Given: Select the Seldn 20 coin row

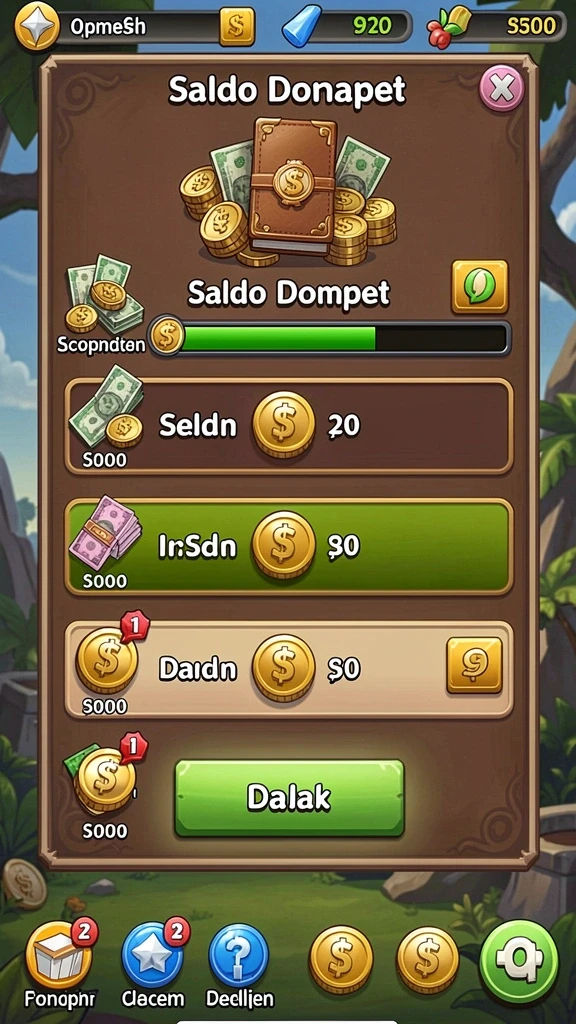Looking at the screenshot, I should [x=289, y=426].
